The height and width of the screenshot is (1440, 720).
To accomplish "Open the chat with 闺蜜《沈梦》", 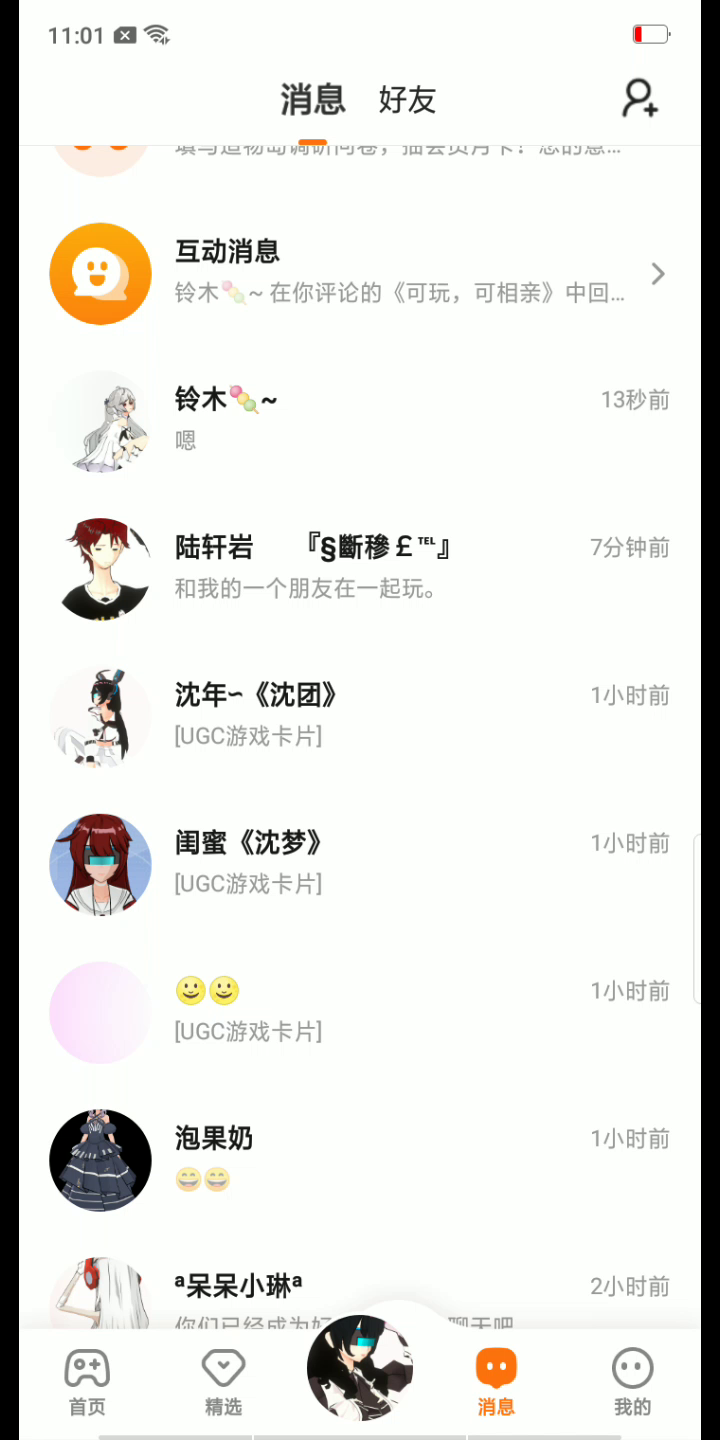I will coord(360,864).
